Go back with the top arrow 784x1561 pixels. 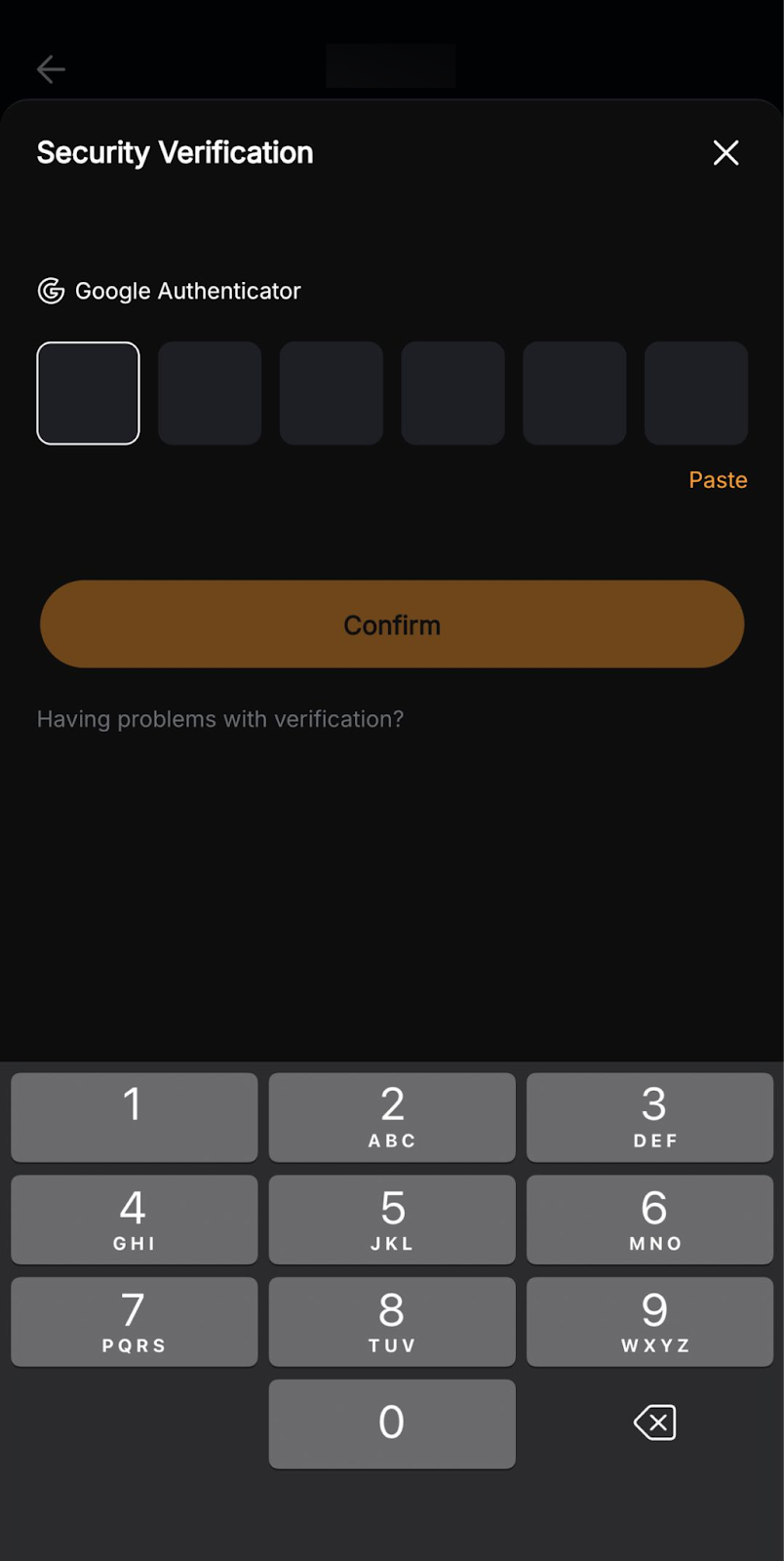(x=51, y=69)
